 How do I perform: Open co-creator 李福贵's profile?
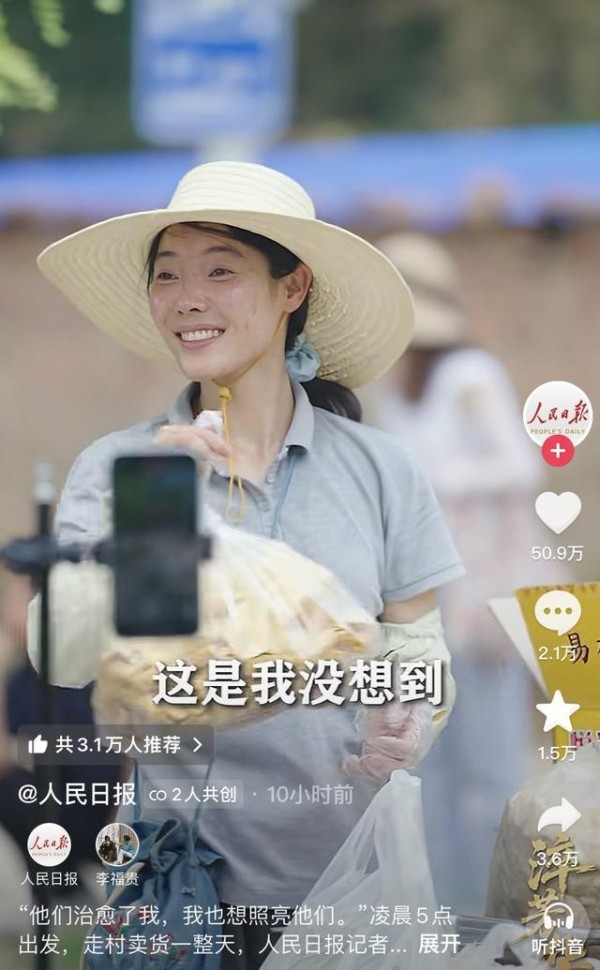[117, 845]
